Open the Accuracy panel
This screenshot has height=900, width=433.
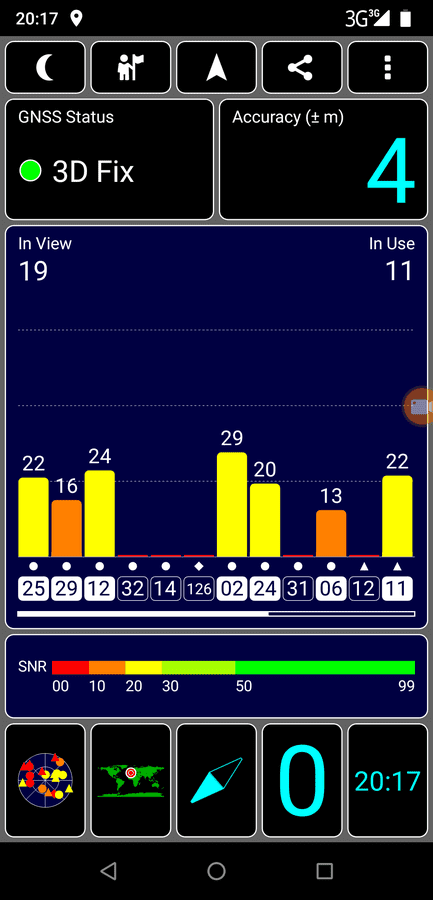pos(323,160)
